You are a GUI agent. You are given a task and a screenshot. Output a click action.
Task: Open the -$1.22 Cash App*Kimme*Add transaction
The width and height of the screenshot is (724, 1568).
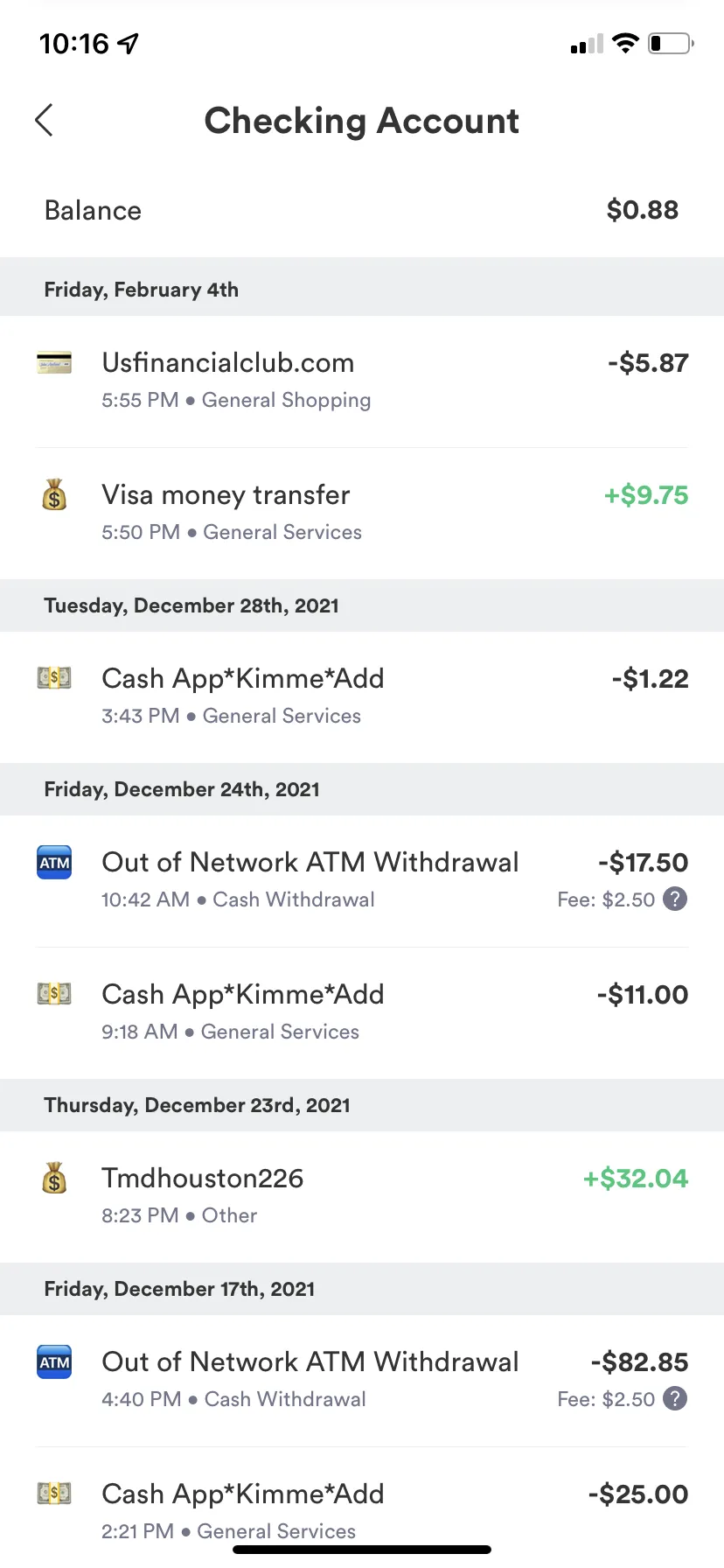(x=362, y=697)
